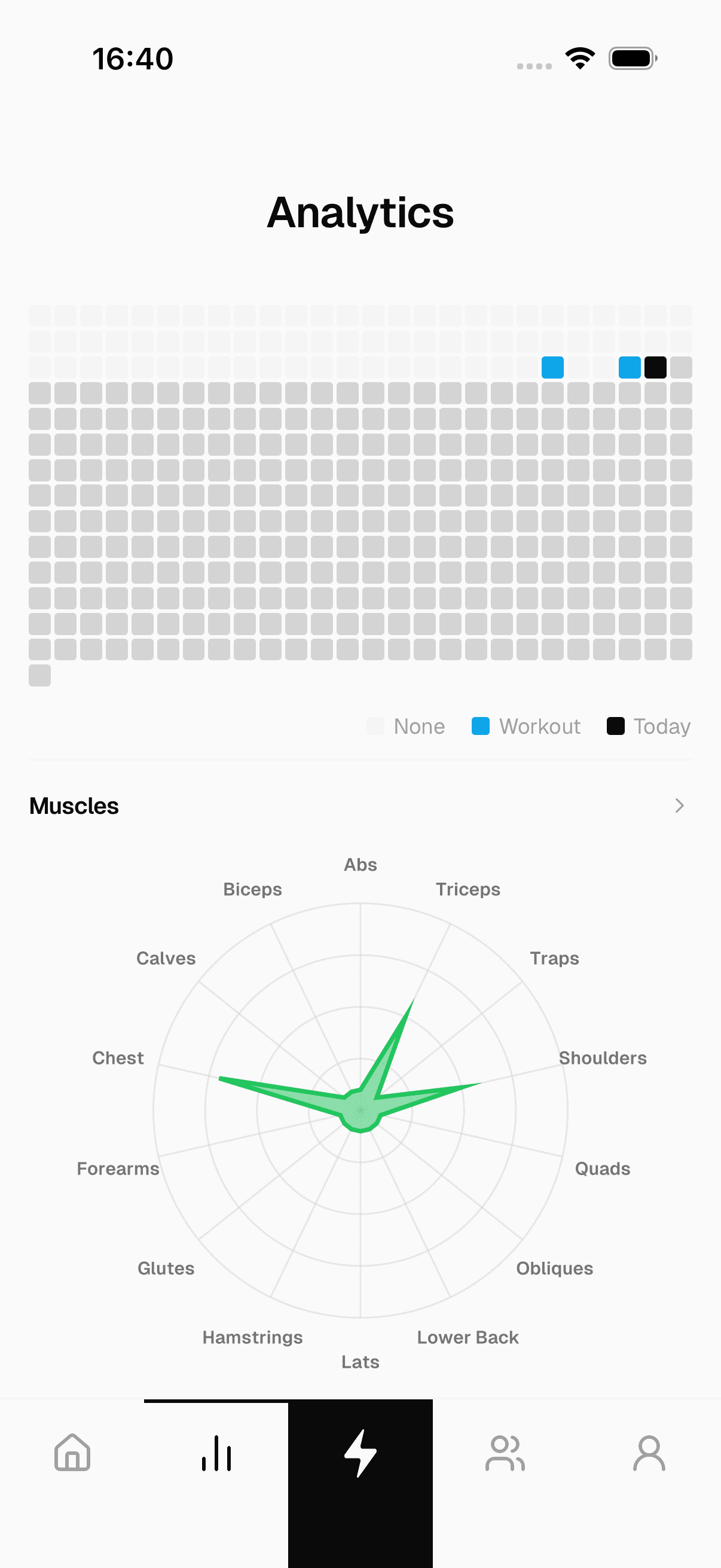The width and height of the screenshot is (721, 1568).
Task: Select the Shoulders label on the radar chart
Action: pos(602,1057)
